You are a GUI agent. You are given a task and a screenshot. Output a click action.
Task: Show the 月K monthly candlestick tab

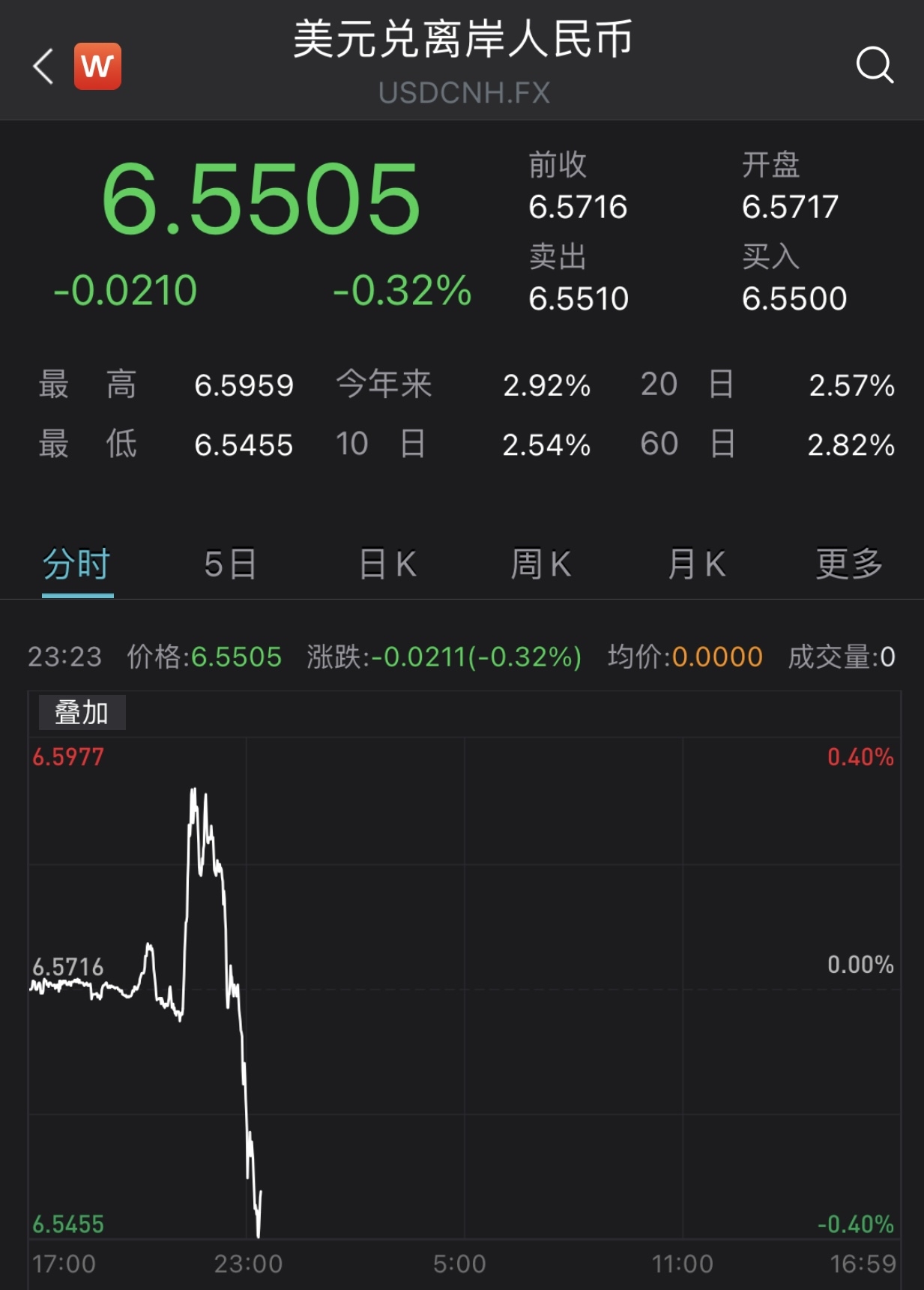pyautogui.click(x=697, y=564)
